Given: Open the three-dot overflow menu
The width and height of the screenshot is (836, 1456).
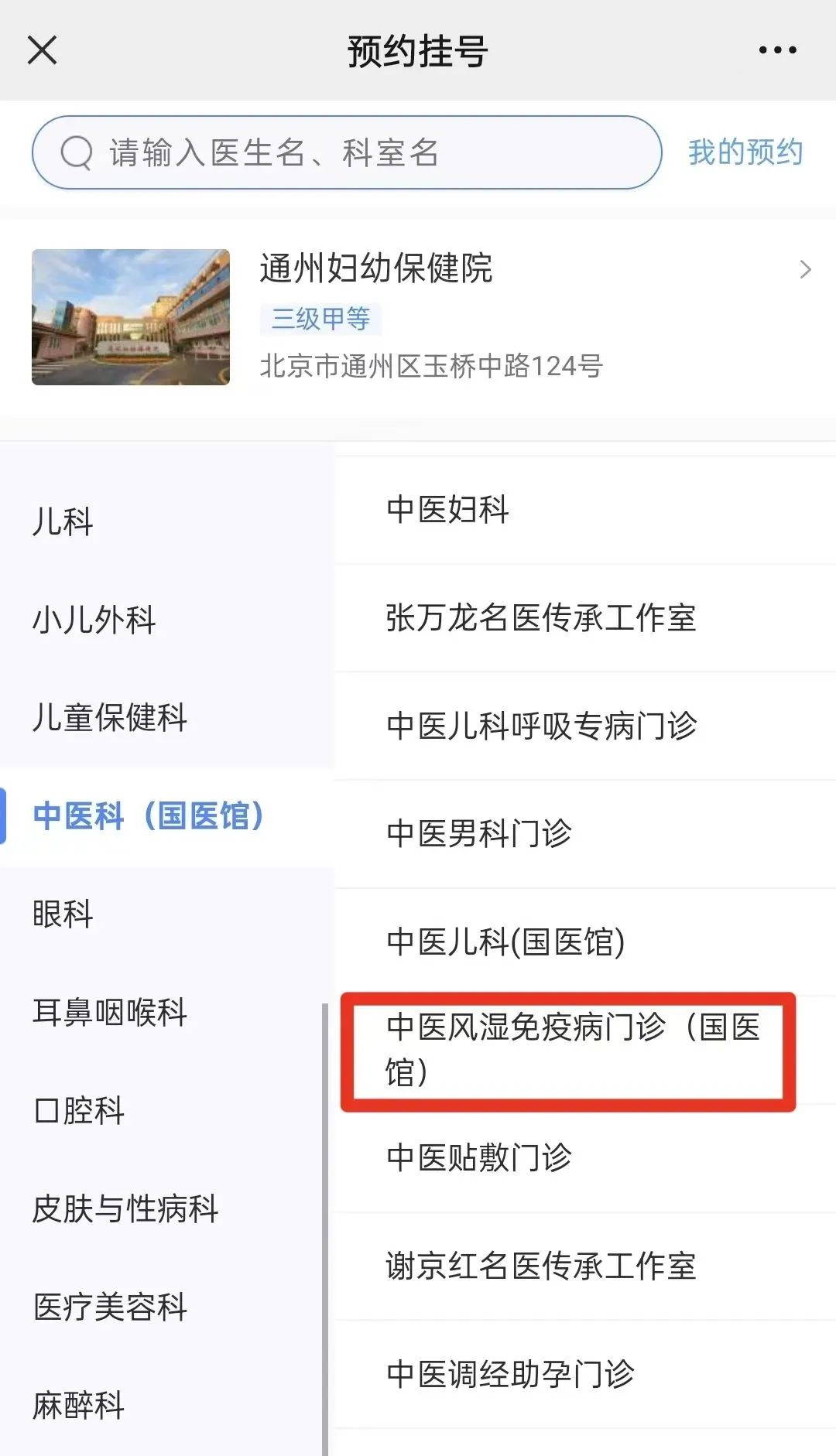Looking at the screenshot, I should coord(777,50).
